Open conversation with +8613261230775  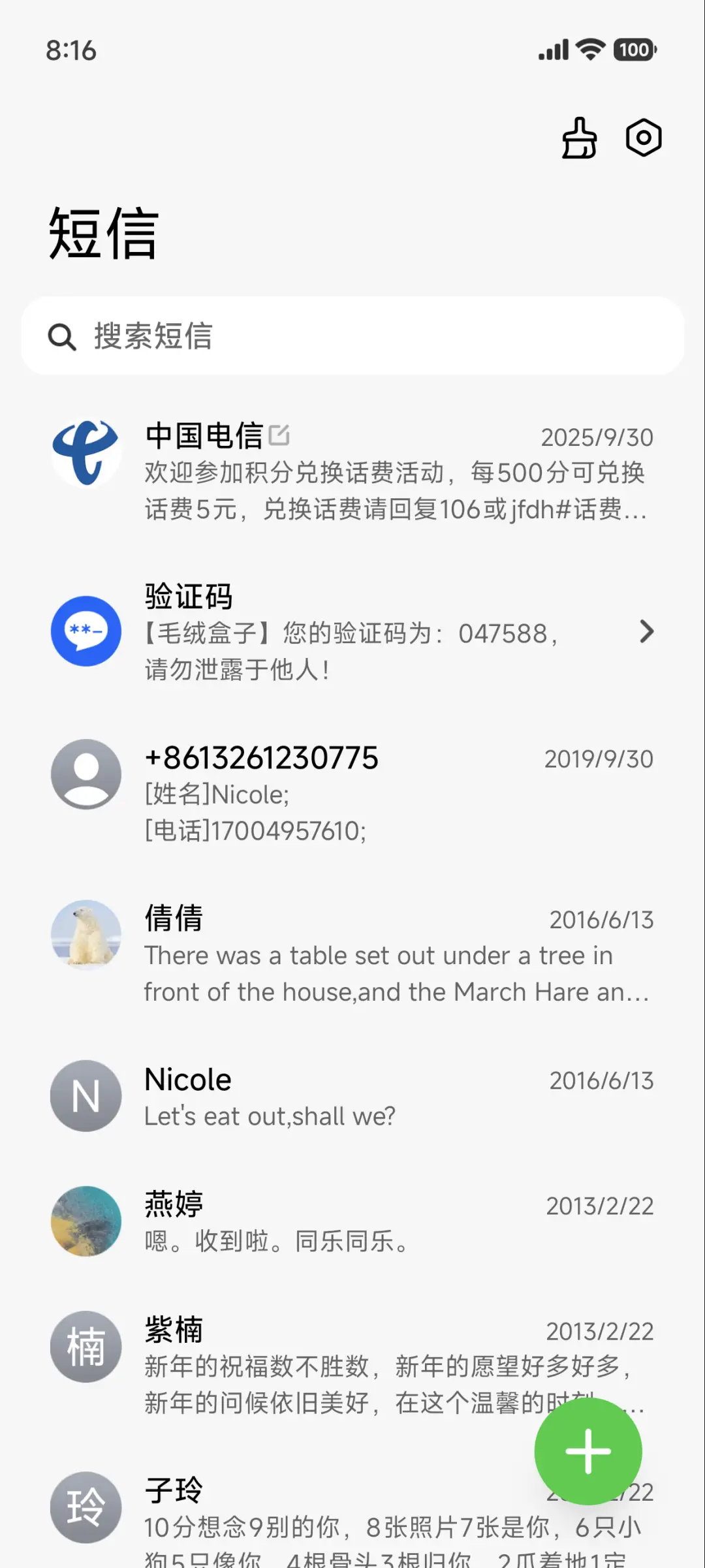coord(352,792)
